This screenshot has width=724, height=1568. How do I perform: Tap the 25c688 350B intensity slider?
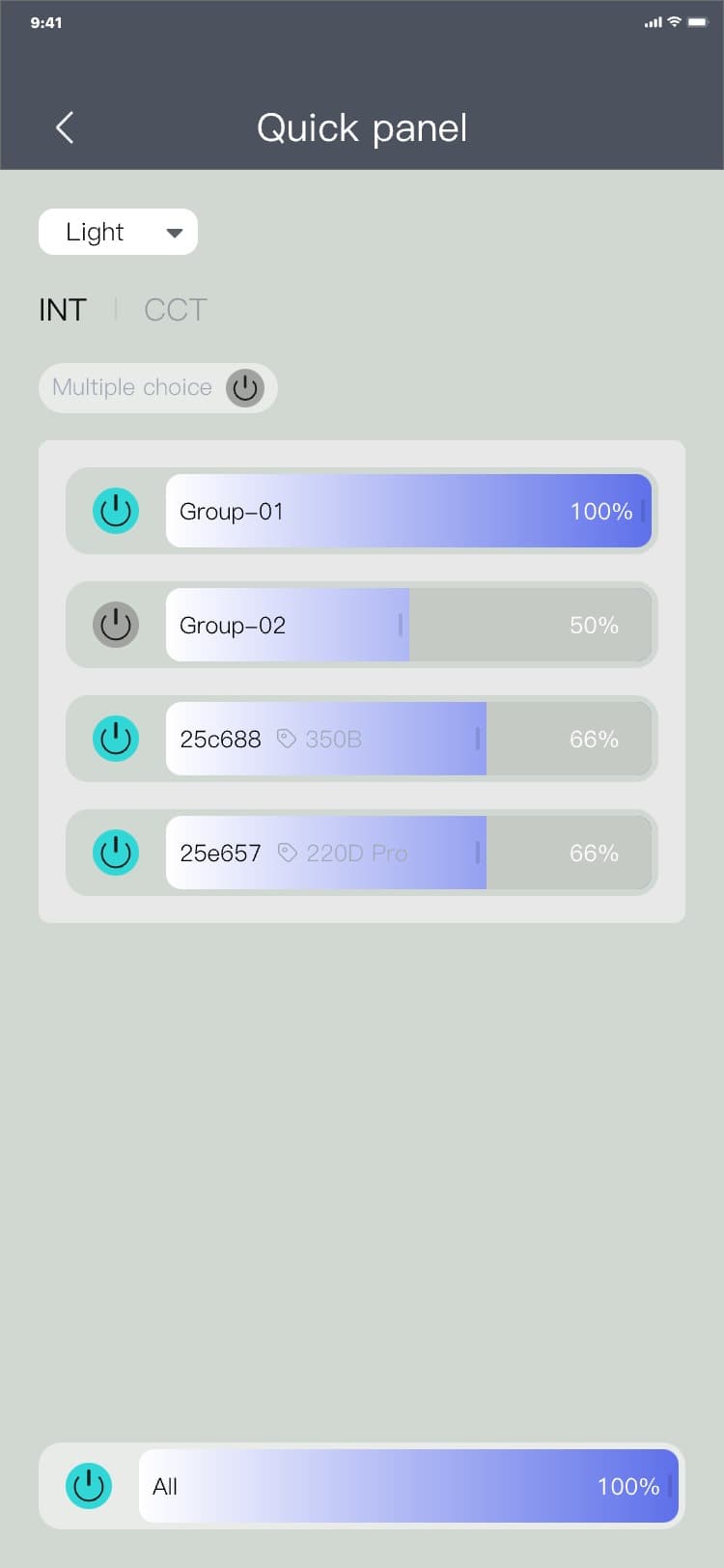[x=408, y=739]
